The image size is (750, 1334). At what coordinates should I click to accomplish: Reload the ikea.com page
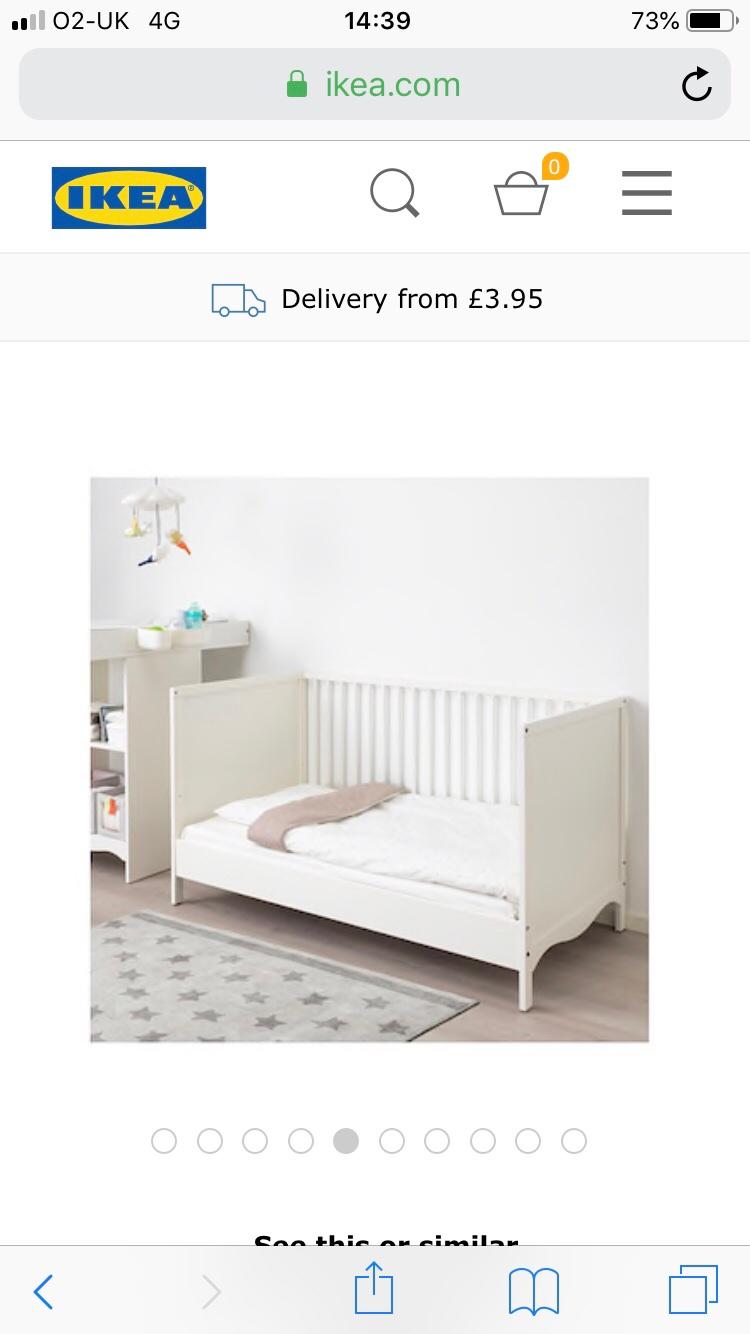[697, 85]
